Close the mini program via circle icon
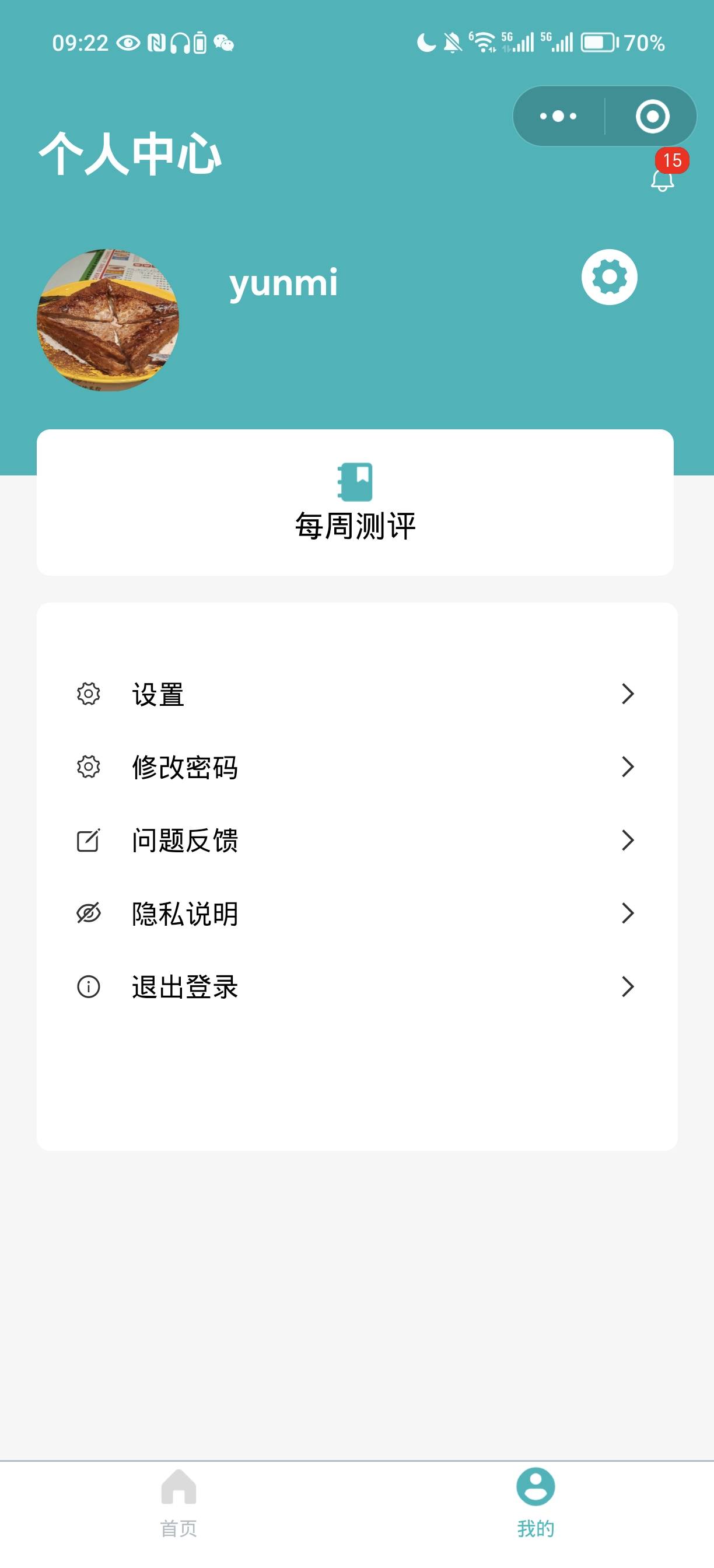 [x=653, y=116]
